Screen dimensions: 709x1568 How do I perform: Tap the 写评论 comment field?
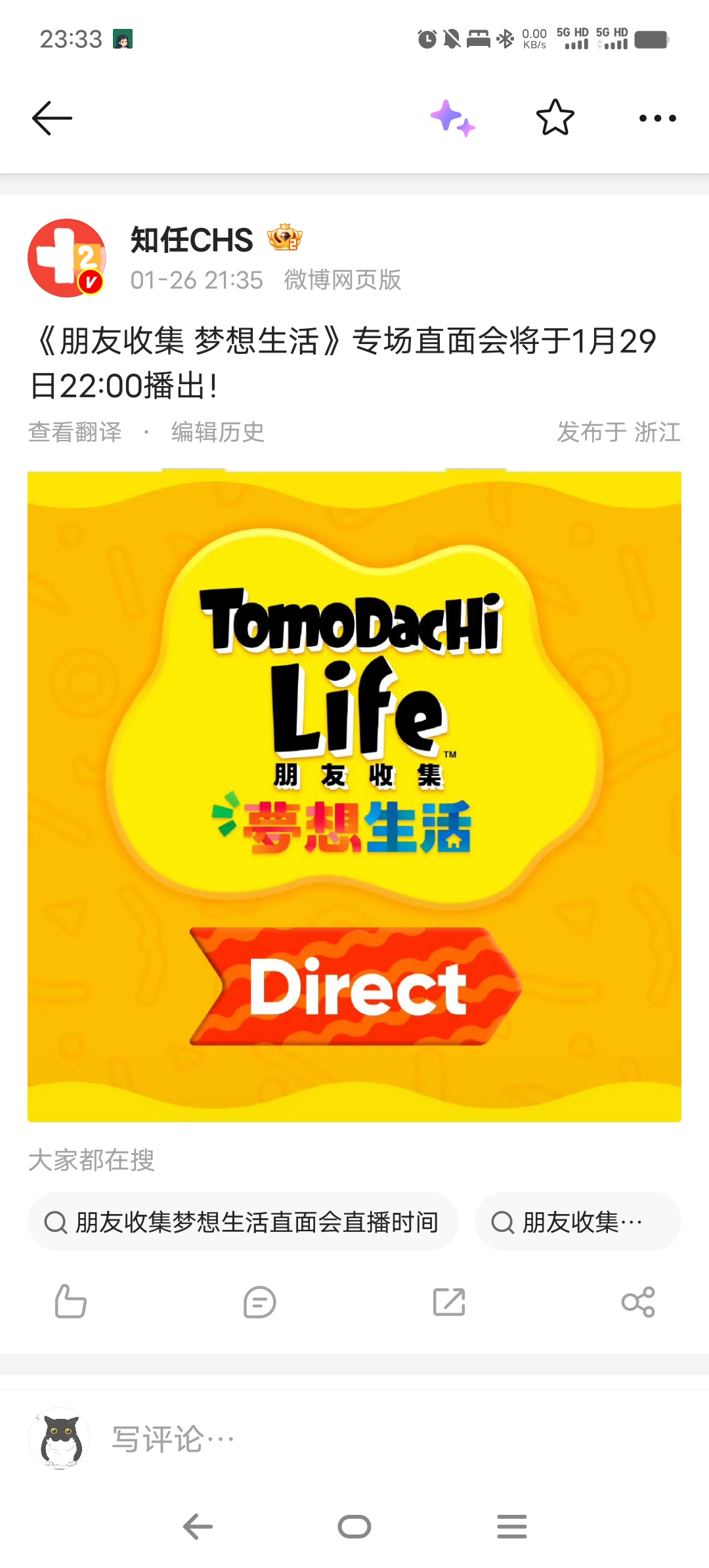(173, 1439)
